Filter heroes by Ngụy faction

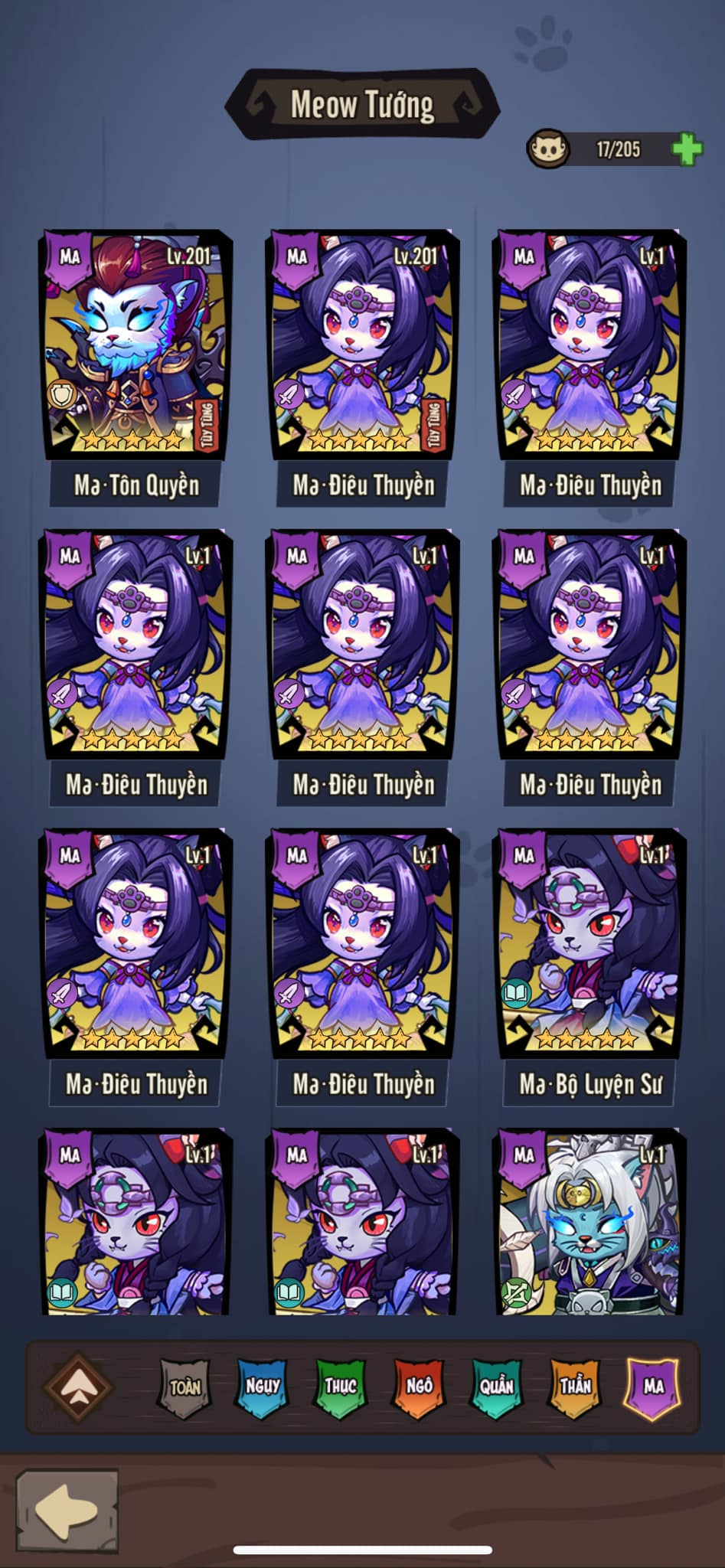[263, 1387]
